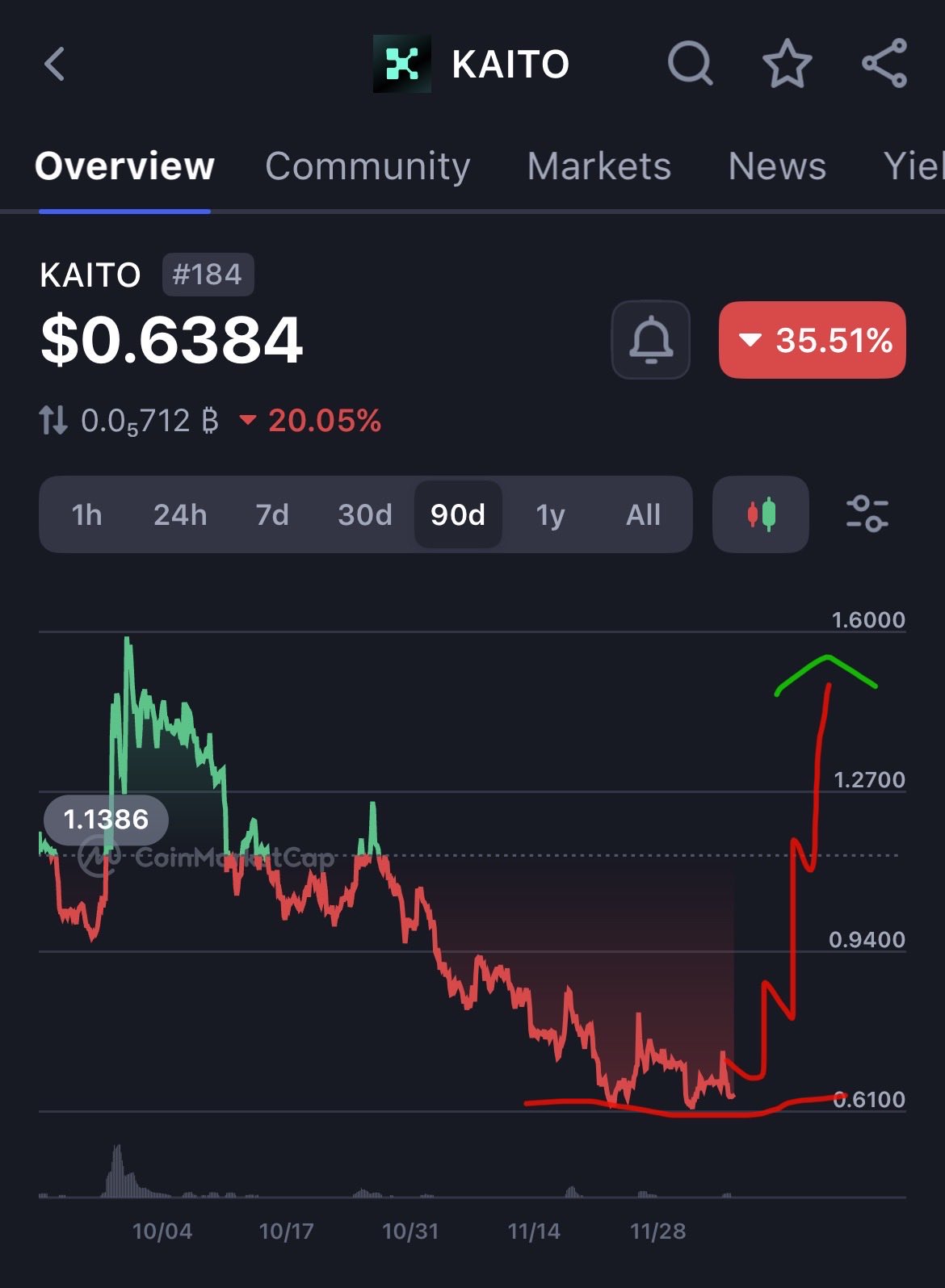
Task: Select the 1h chart range
Action: pyautogui.click(x=86, y=514)
